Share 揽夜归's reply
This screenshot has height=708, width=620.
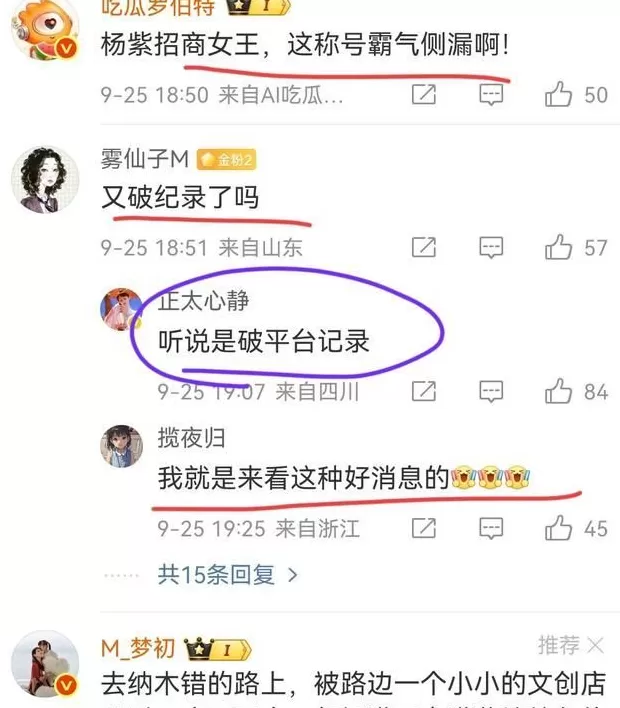(424, 528)
